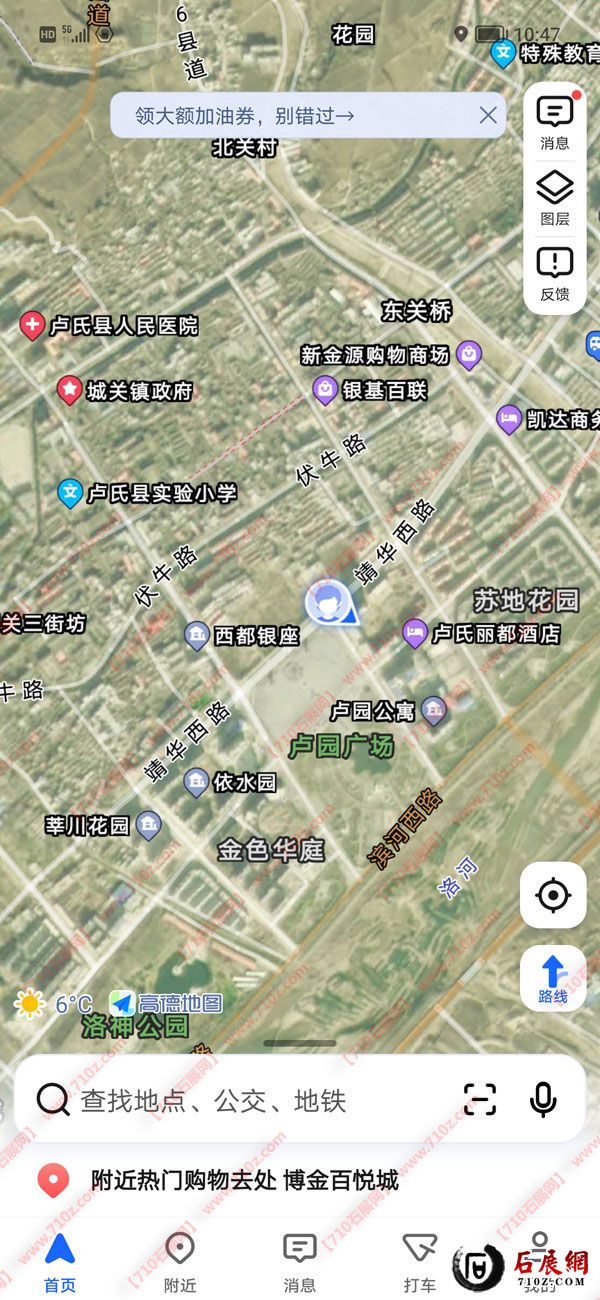The image size is (600, 1300).
Task: Open the 消息 messages button on map
Action: tap(555, 122)
